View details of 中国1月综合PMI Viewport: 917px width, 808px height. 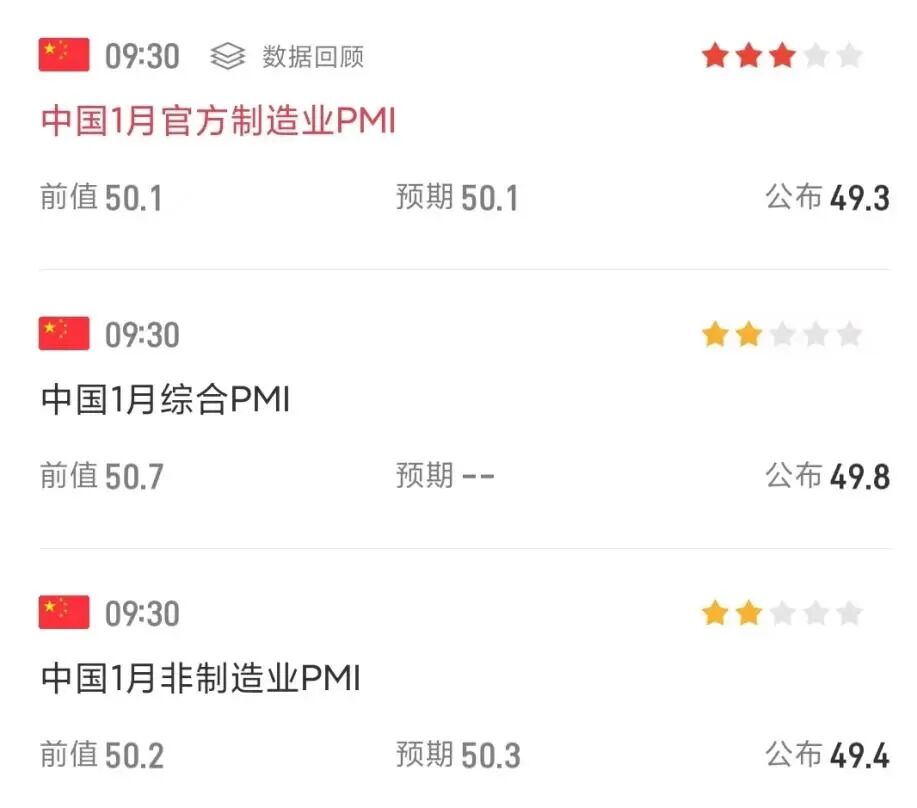[x=165, y=401]
